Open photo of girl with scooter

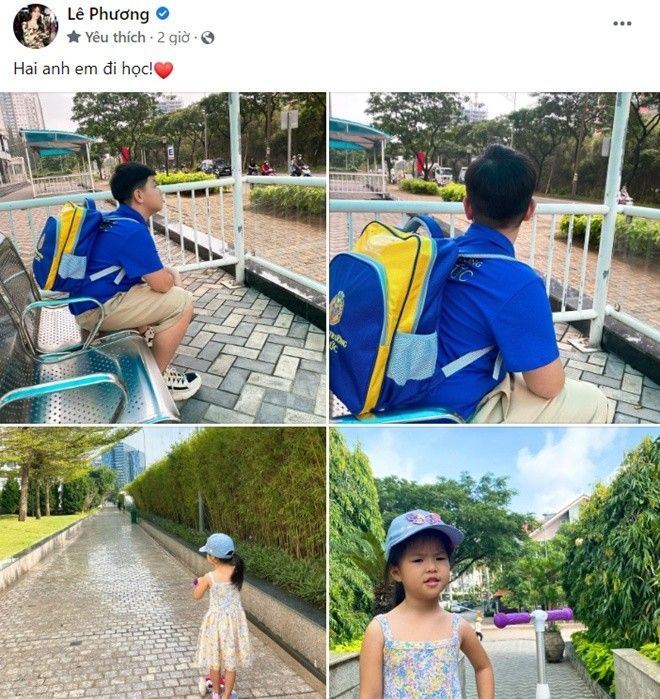[x=494, y=562]
